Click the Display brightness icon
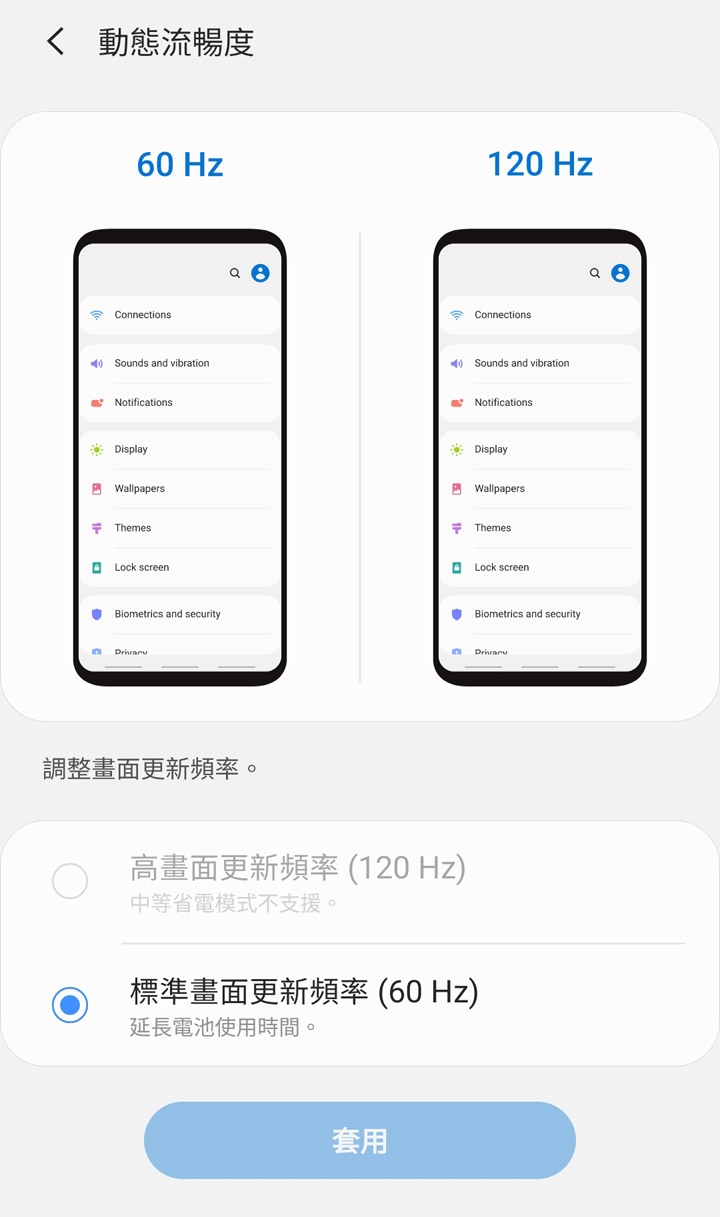This screenshot has height=1217, width=720. [97, 449]
